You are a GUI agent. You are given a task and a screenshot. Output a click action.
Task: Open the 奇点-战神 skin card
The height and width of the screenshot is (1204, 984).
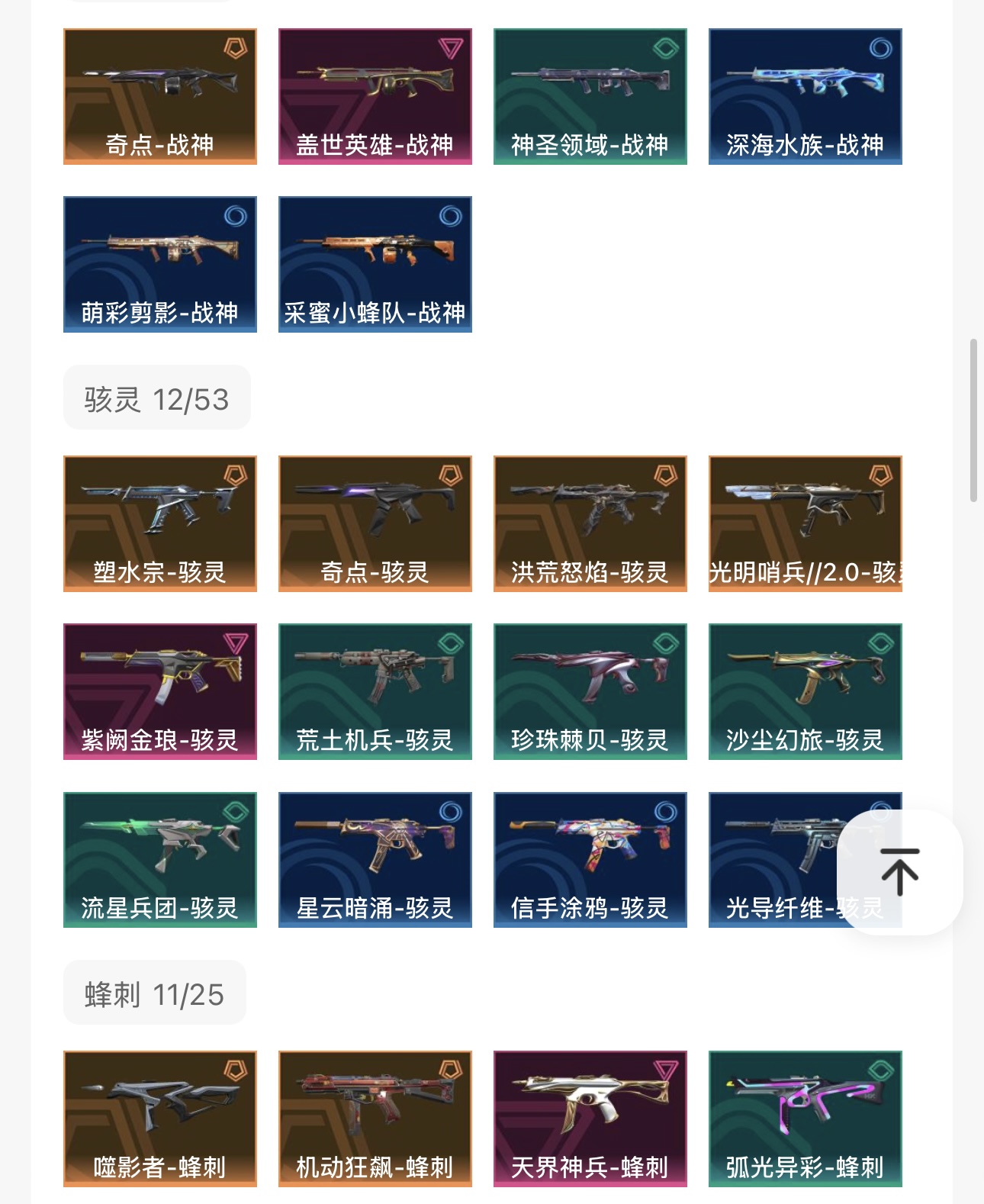click(160, 96)
